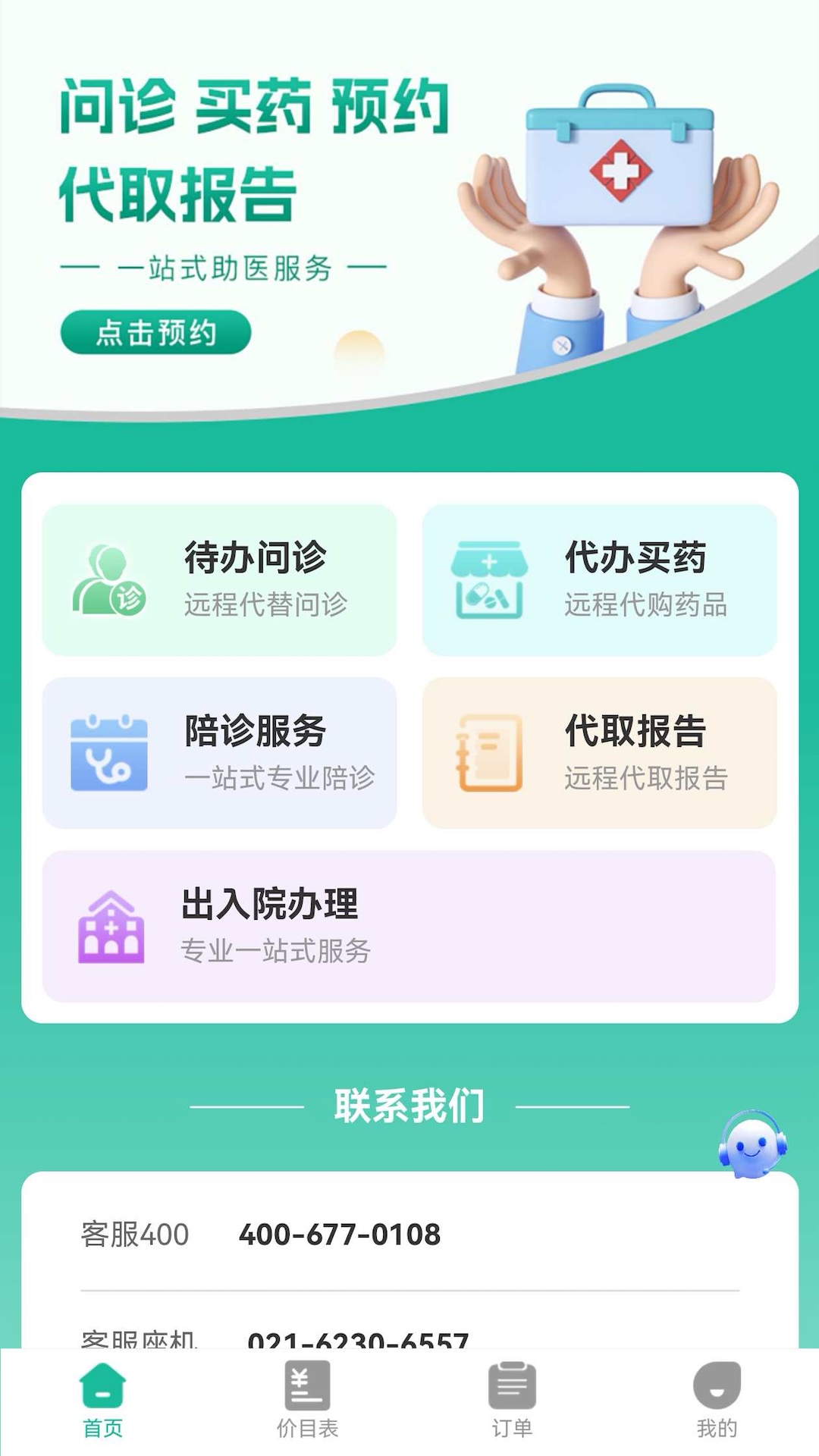Call the 客服400 number 400-677-0108
Viewport: 819px width, 1456px height.
click(339, 1235)
